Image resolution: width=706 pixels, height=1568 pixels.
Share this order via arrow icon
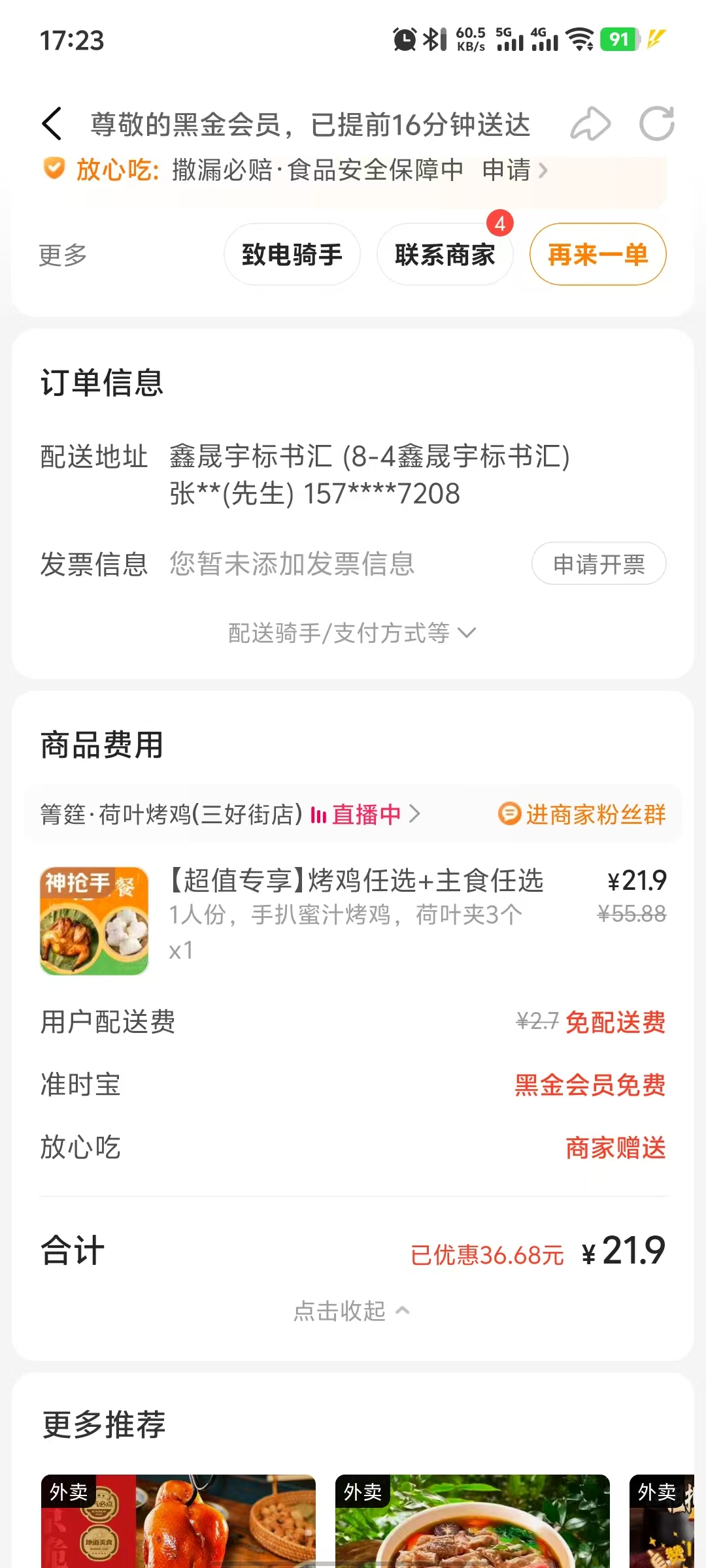tap(590, 124)
